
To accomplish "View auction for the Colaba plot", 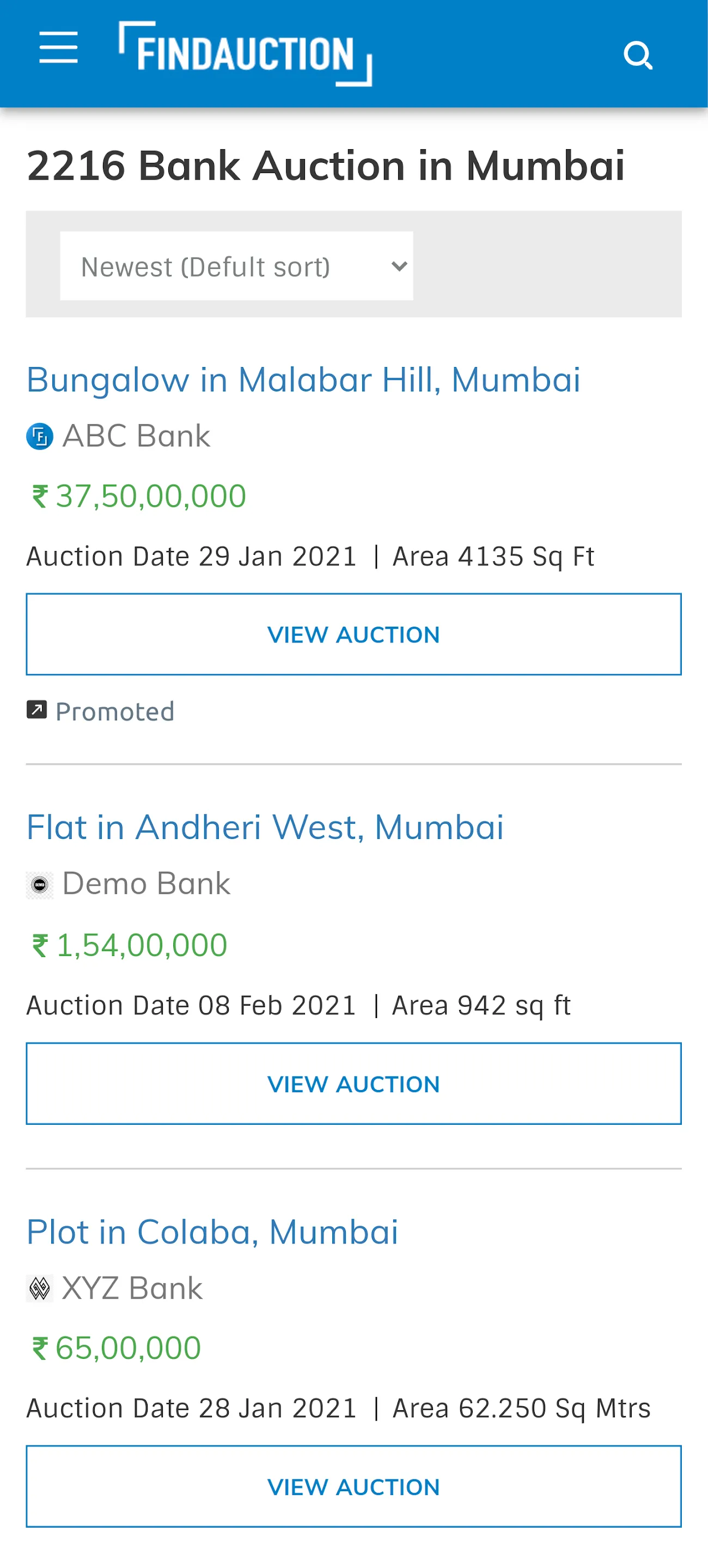I will 353,1486.
